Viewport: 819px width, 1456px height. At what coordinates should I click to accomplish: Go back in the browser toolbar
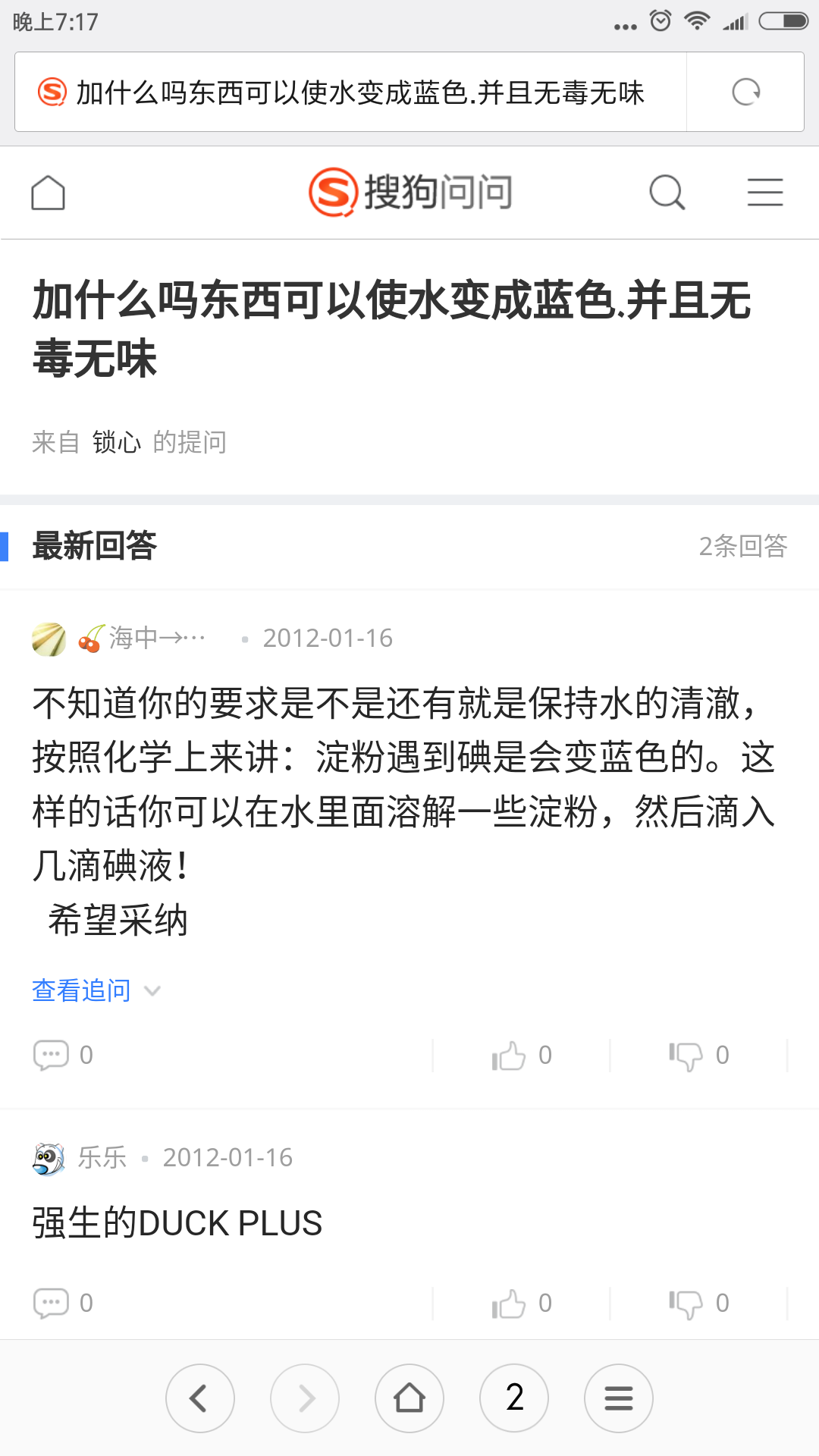pos(200,1398)
